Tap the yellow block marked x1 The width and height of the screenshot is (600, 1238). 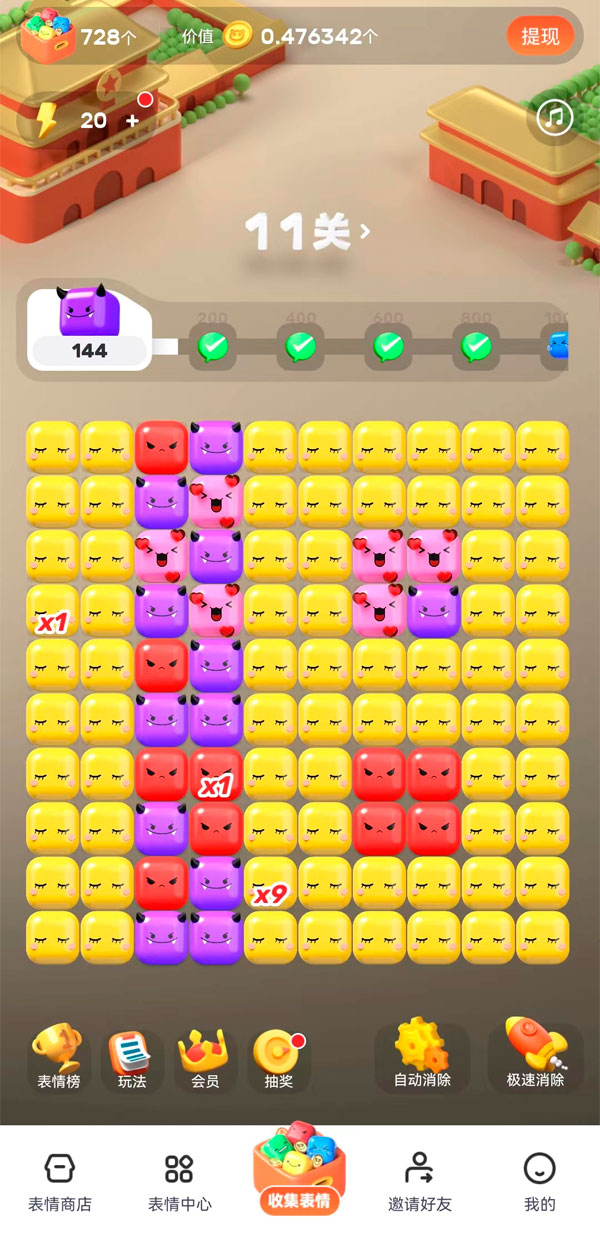[x=52, y=611]
